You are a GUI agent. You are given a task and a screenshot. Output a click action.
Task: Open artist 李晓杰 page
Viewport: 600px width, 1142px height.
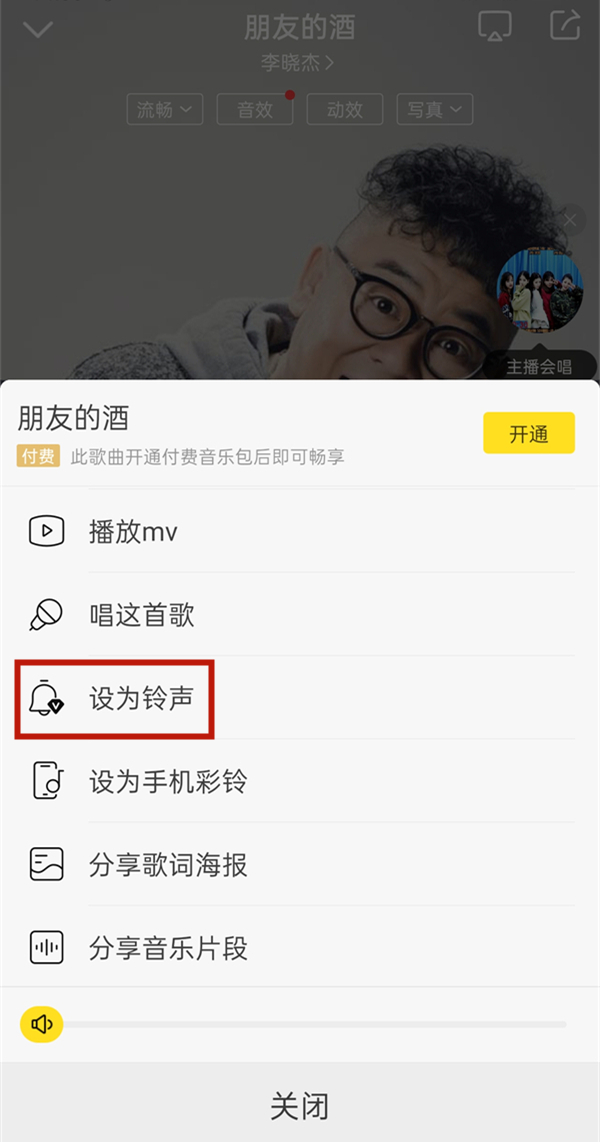click(298, 62)
